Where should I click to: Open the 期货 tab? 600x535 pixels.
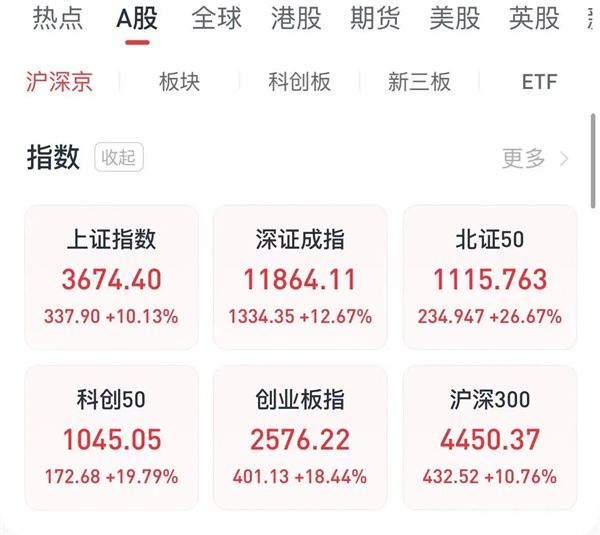[375, 20]
